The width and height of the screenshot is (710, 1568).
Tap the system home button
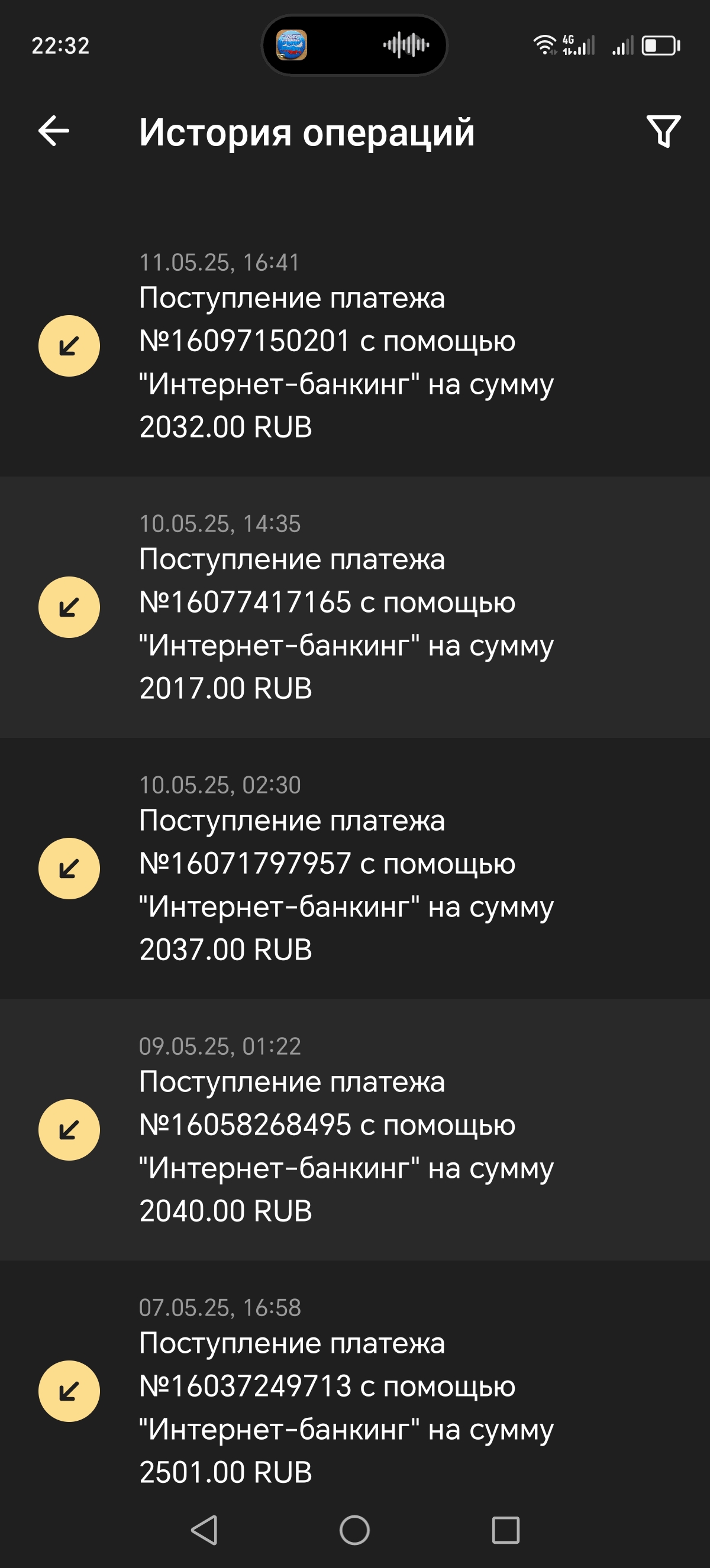[x=354, y=1530]
